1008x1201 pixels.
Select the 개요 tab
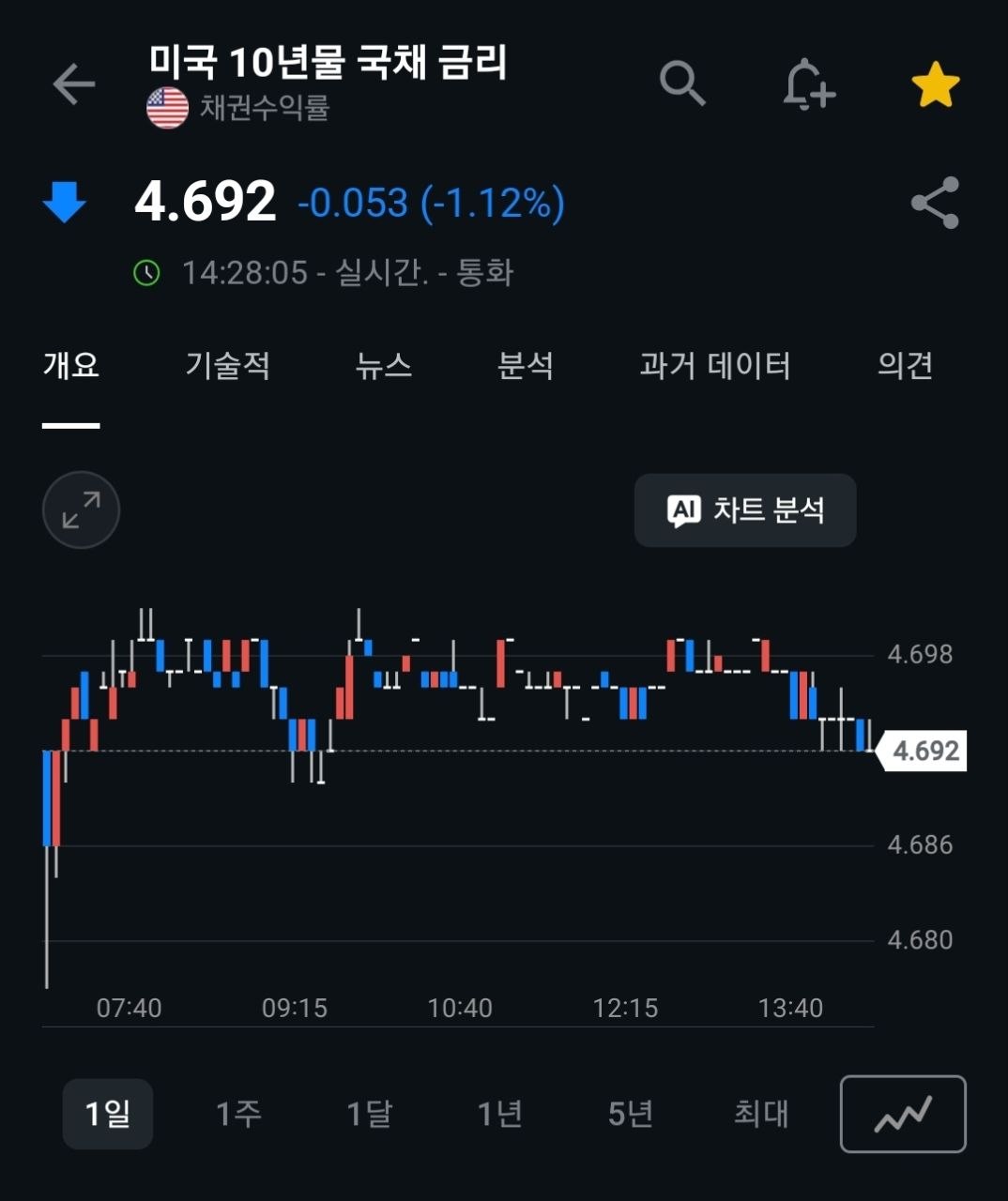[71, 365]
